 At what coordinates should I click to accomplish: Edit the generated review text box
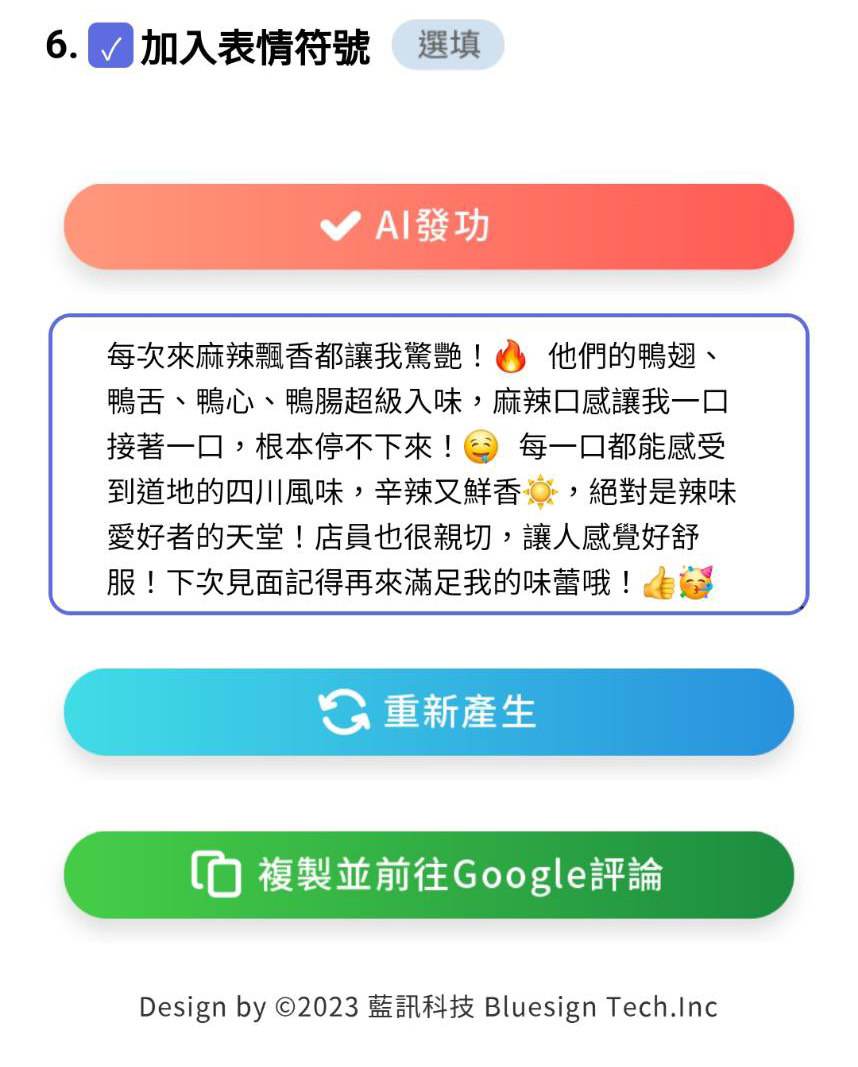click(x=428, y=465)
